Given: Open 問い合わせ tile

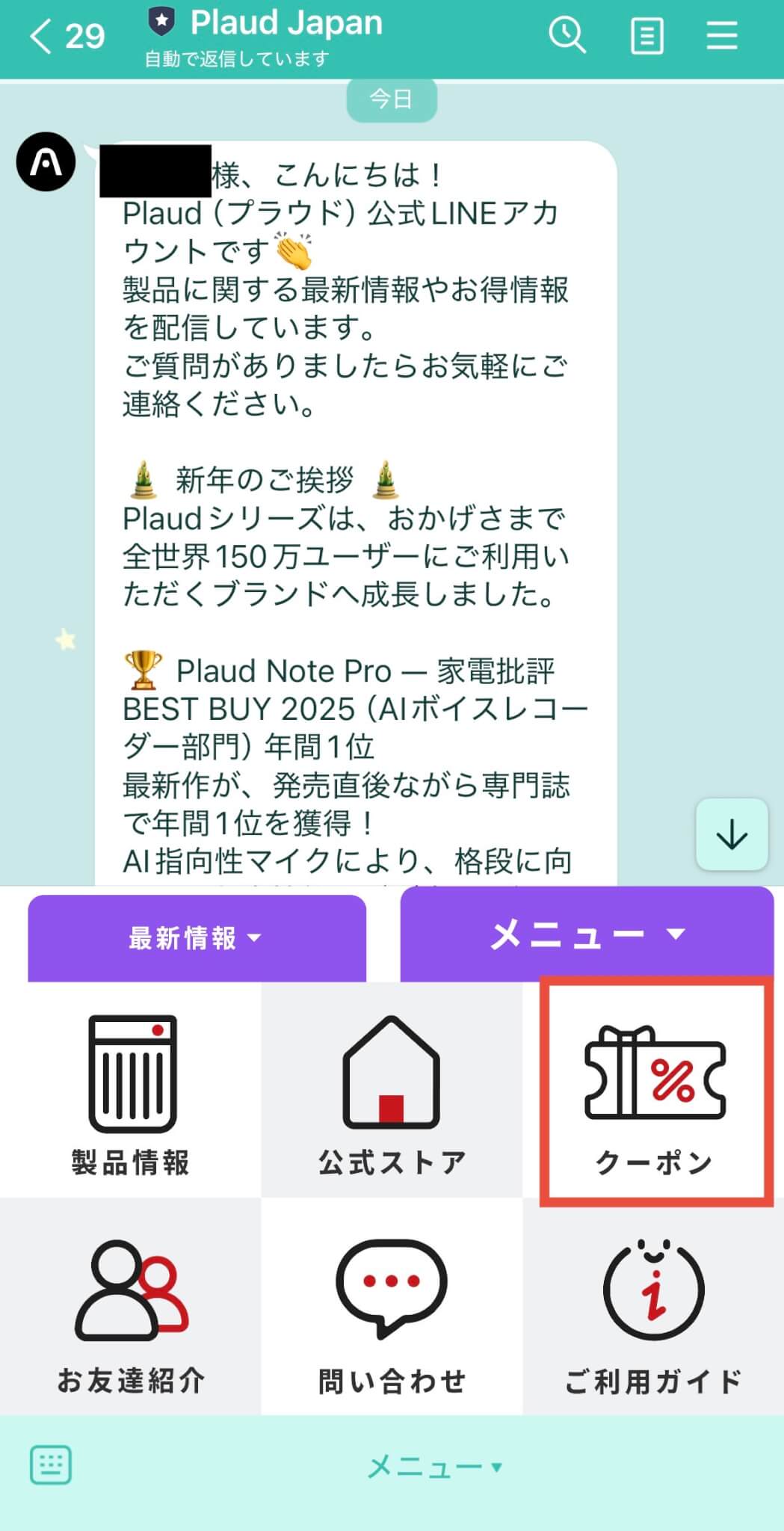Looking at the screenshot, I should coord(392,1308).
